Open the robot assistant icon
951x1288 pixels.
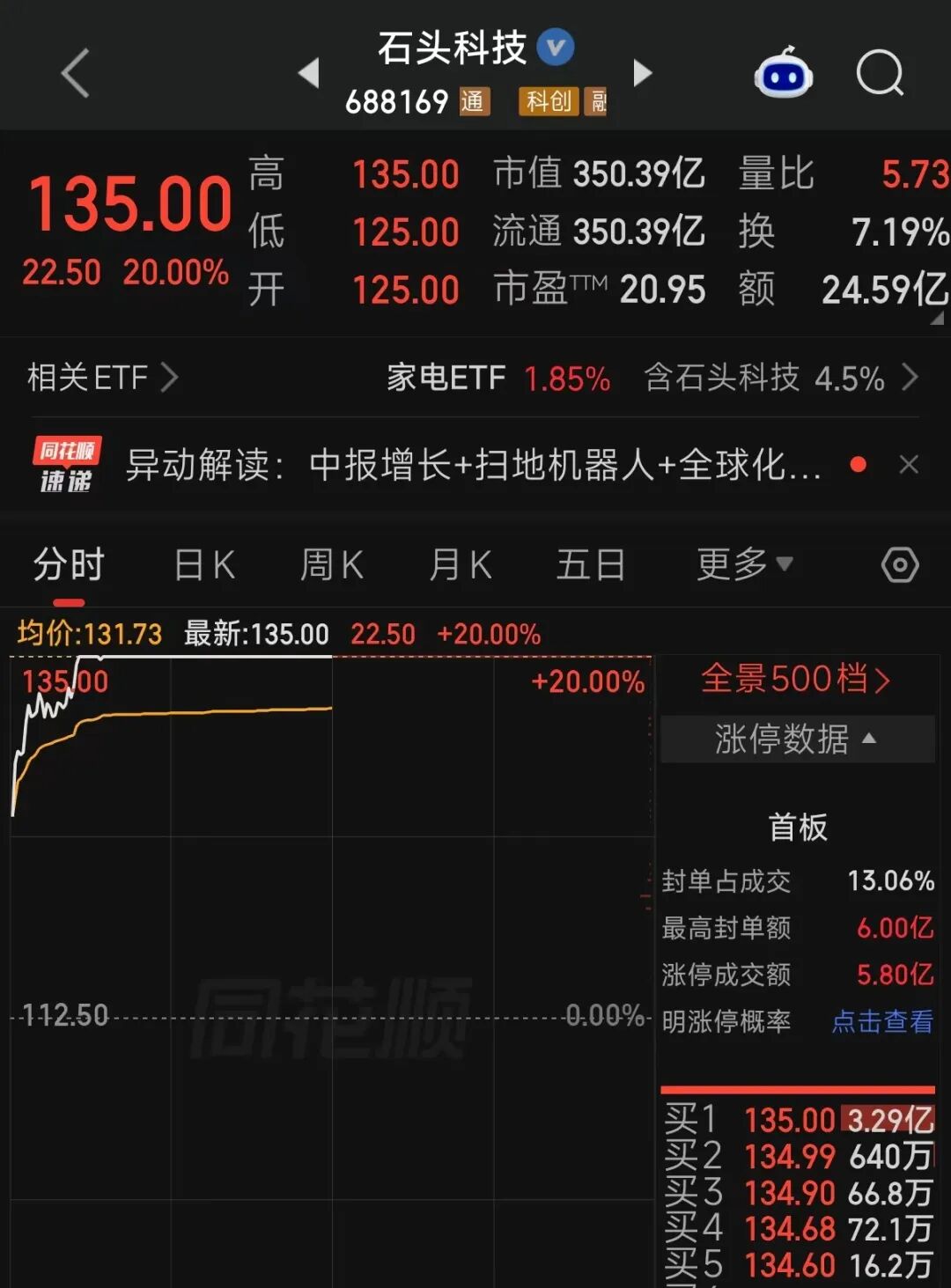pyautogui.click(x=783, y=73)
